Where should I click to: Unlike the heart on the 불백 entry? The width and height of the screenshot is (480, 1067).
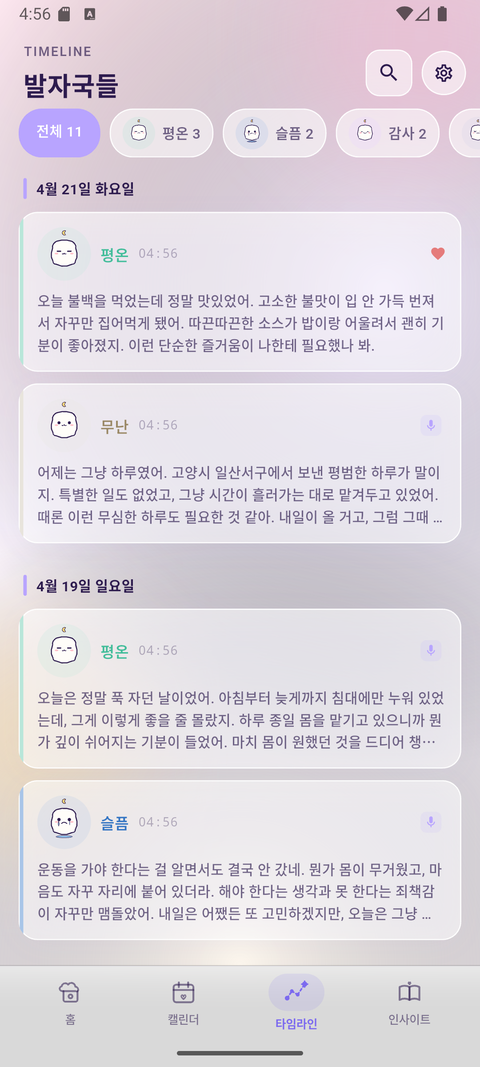click(438, 254)
